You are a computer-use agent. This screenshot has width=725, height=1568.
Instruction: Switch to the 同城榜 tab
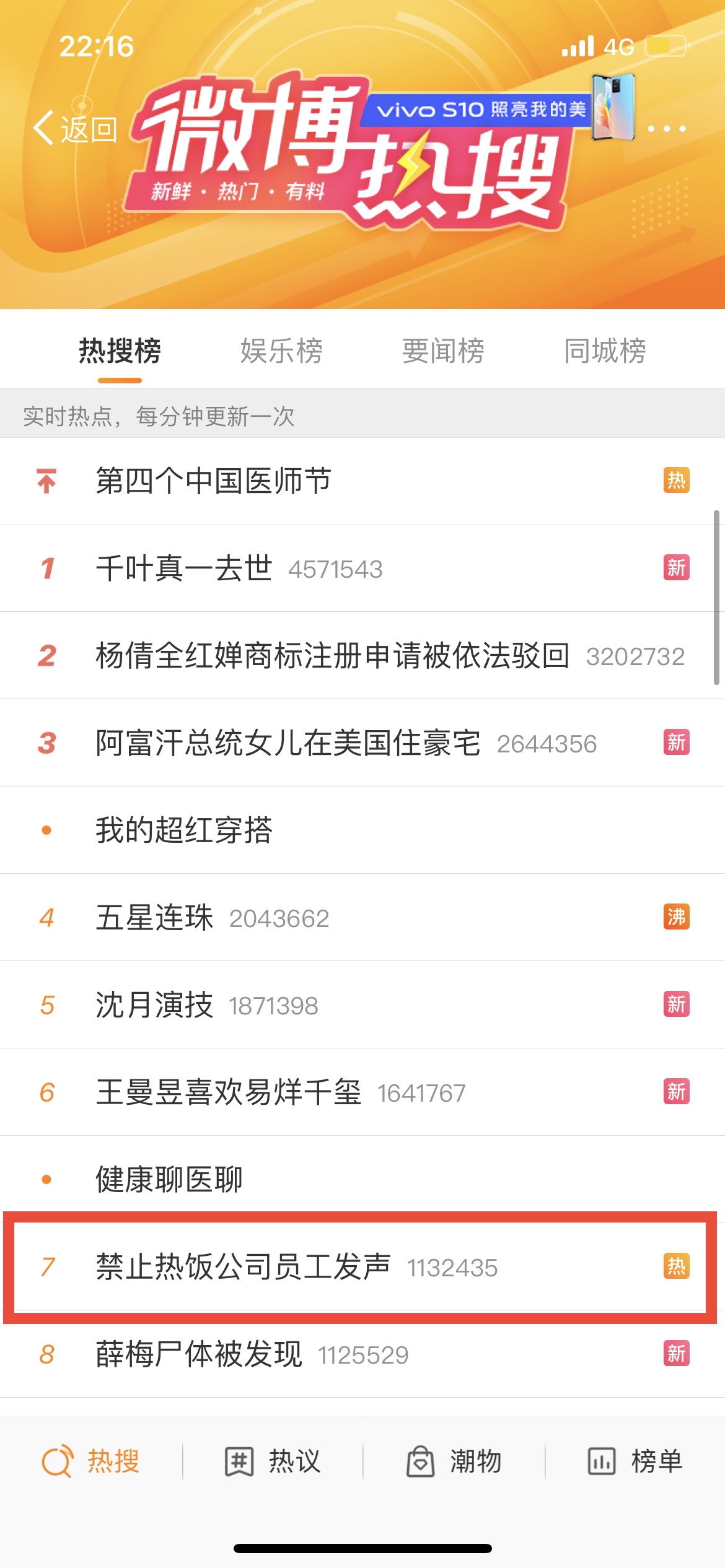coord(605,351)
